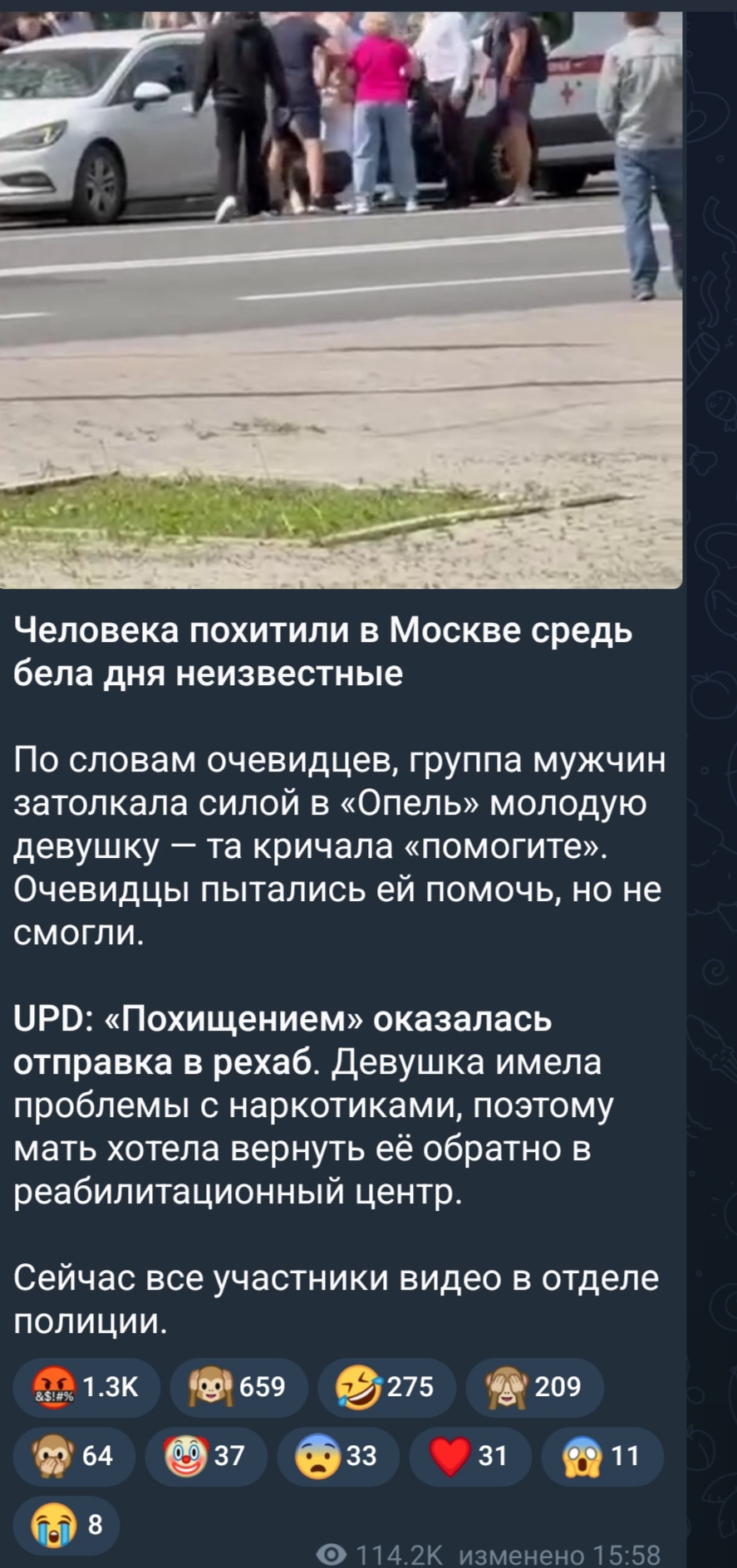Add the angry swearing face reaction with 1.3K
Viewport: 737px width, 1568px height.
[86, 1387]
